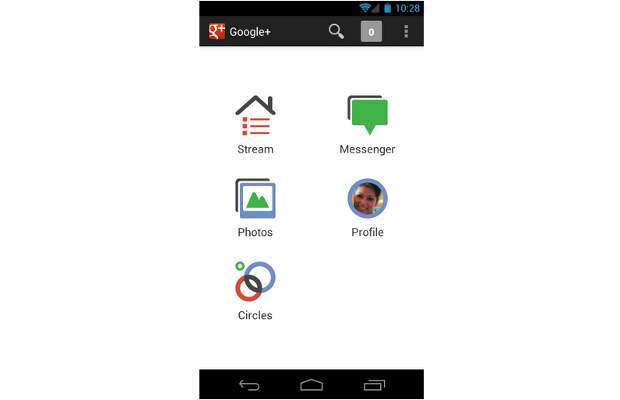The height and width of the screenshot is (400, 620).
Task: Open the Stream section
Action: coord(255,125)
